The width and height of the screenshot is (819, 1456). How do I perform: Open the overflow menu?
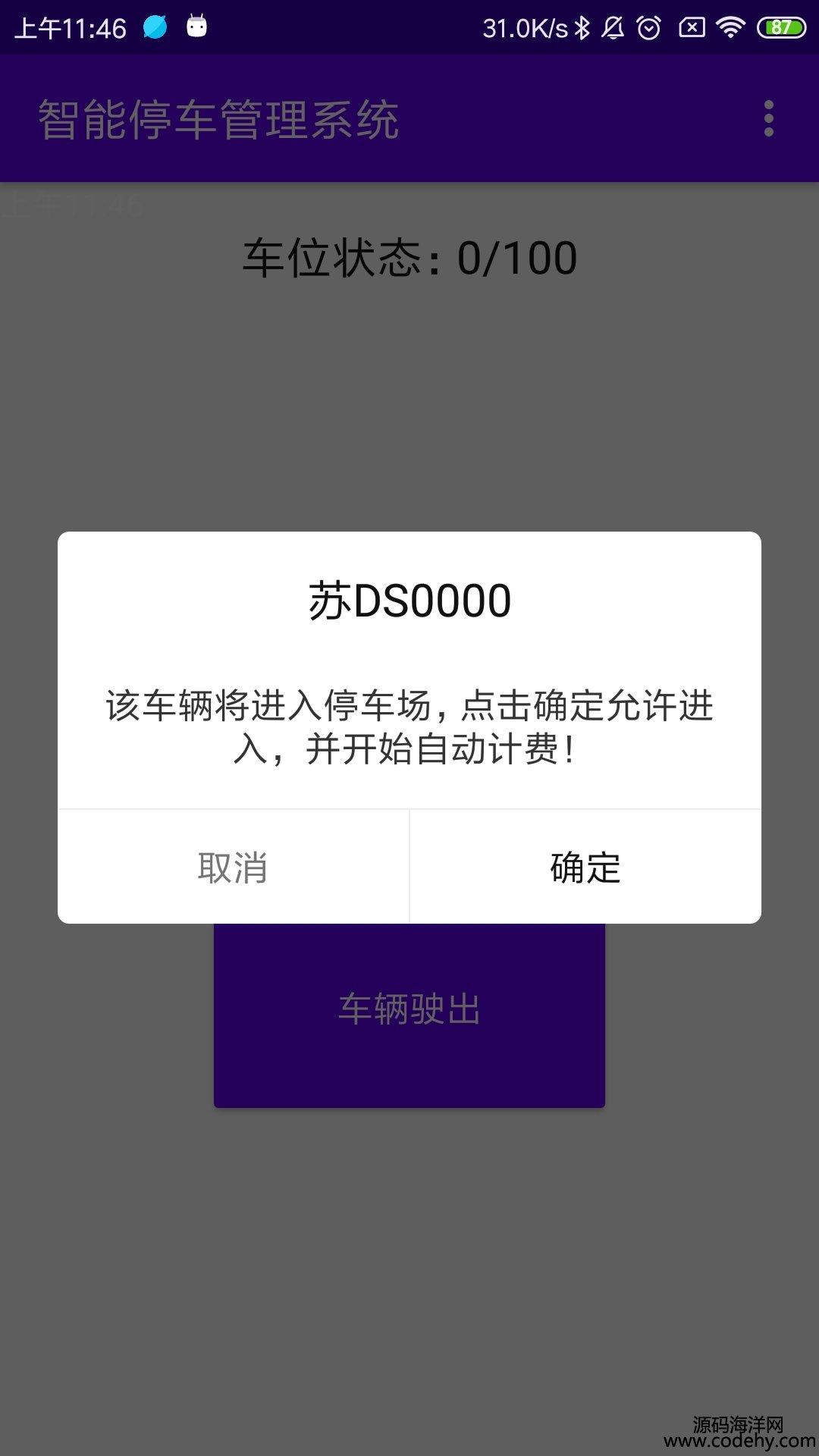[x=768, y=119]
